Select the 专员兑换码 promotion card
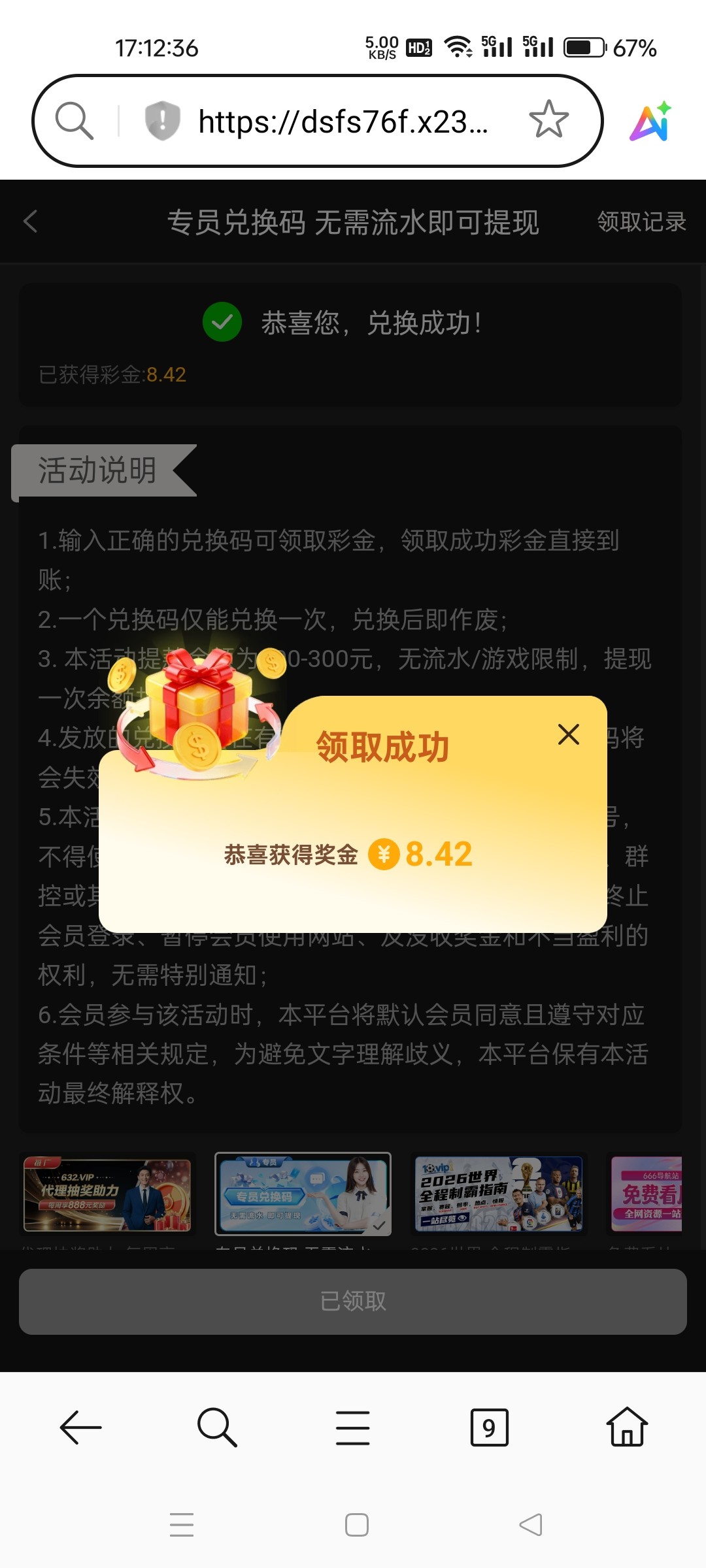706x1568 pixels. [303, 1194]
